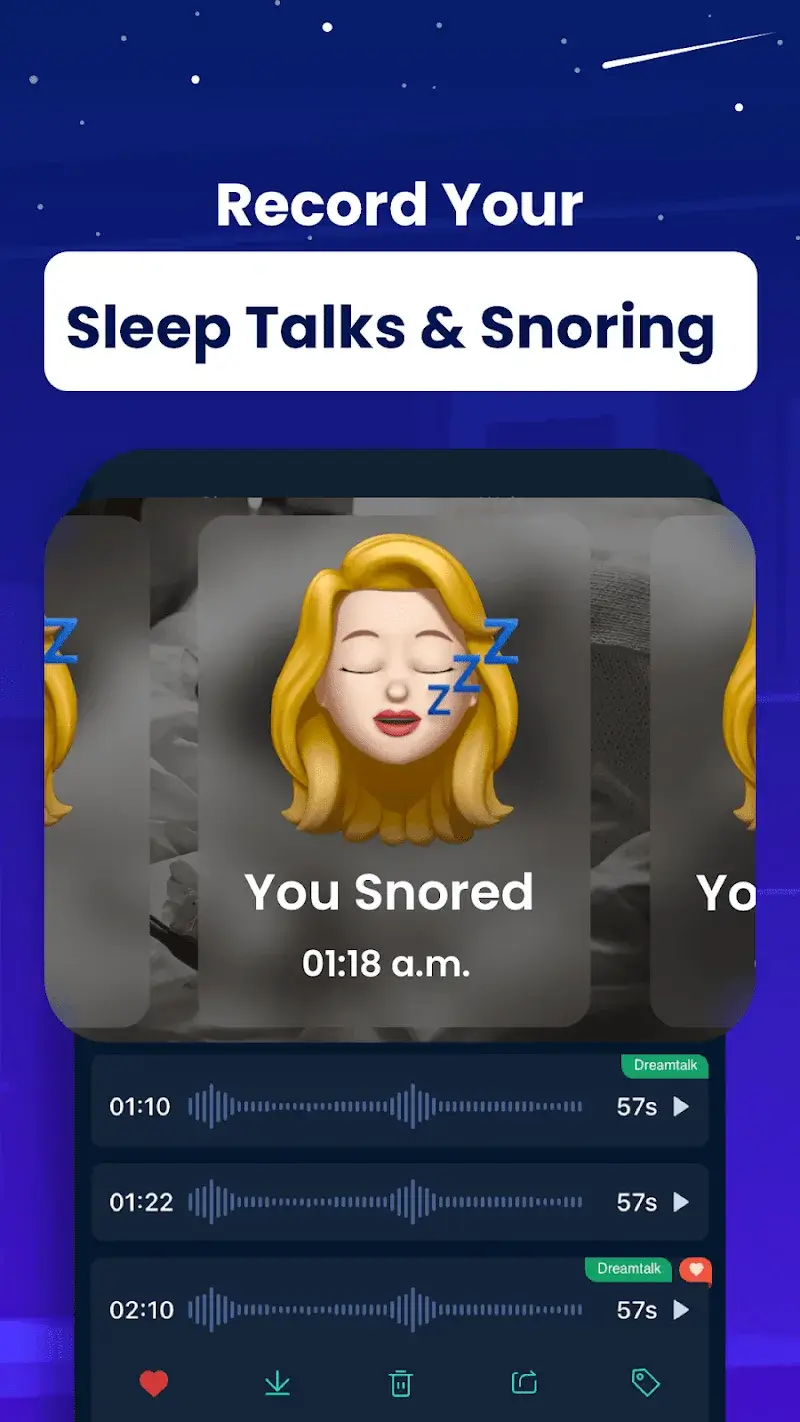Unfavorite the 02:10 recording via its heart badge
This screenshot has height=1422, width=800.
tap(694, 1271)
